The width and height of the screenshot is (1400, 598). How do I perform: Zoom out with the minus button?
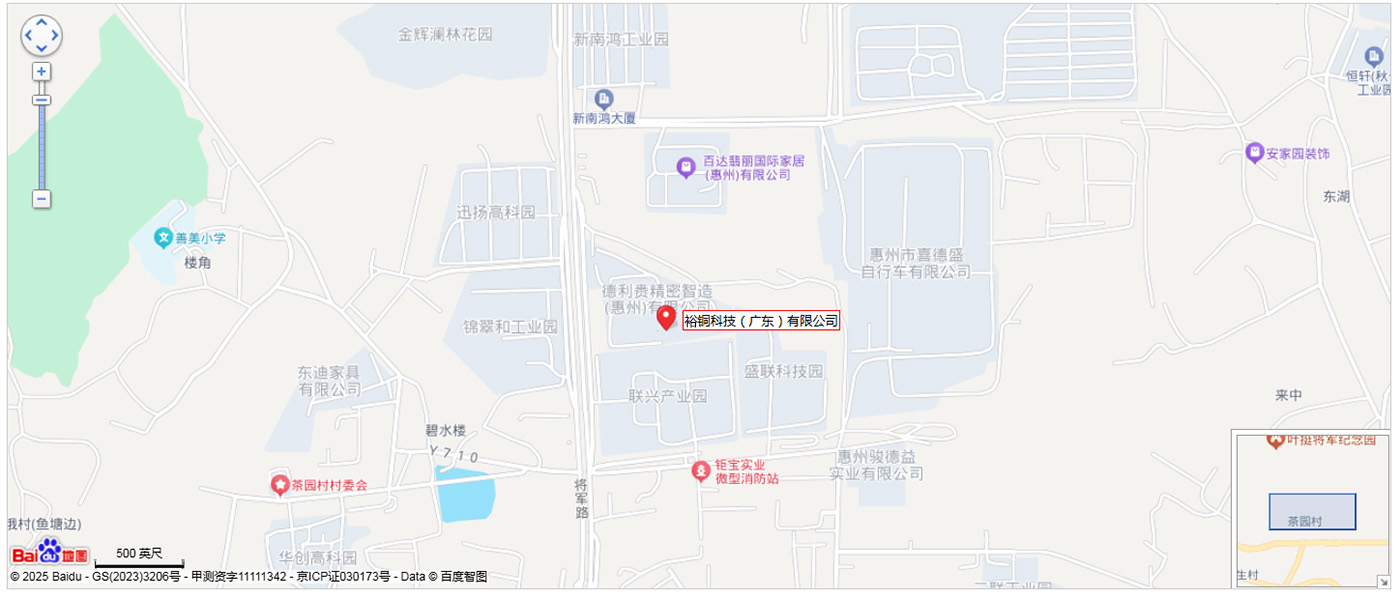coord(41,199)
